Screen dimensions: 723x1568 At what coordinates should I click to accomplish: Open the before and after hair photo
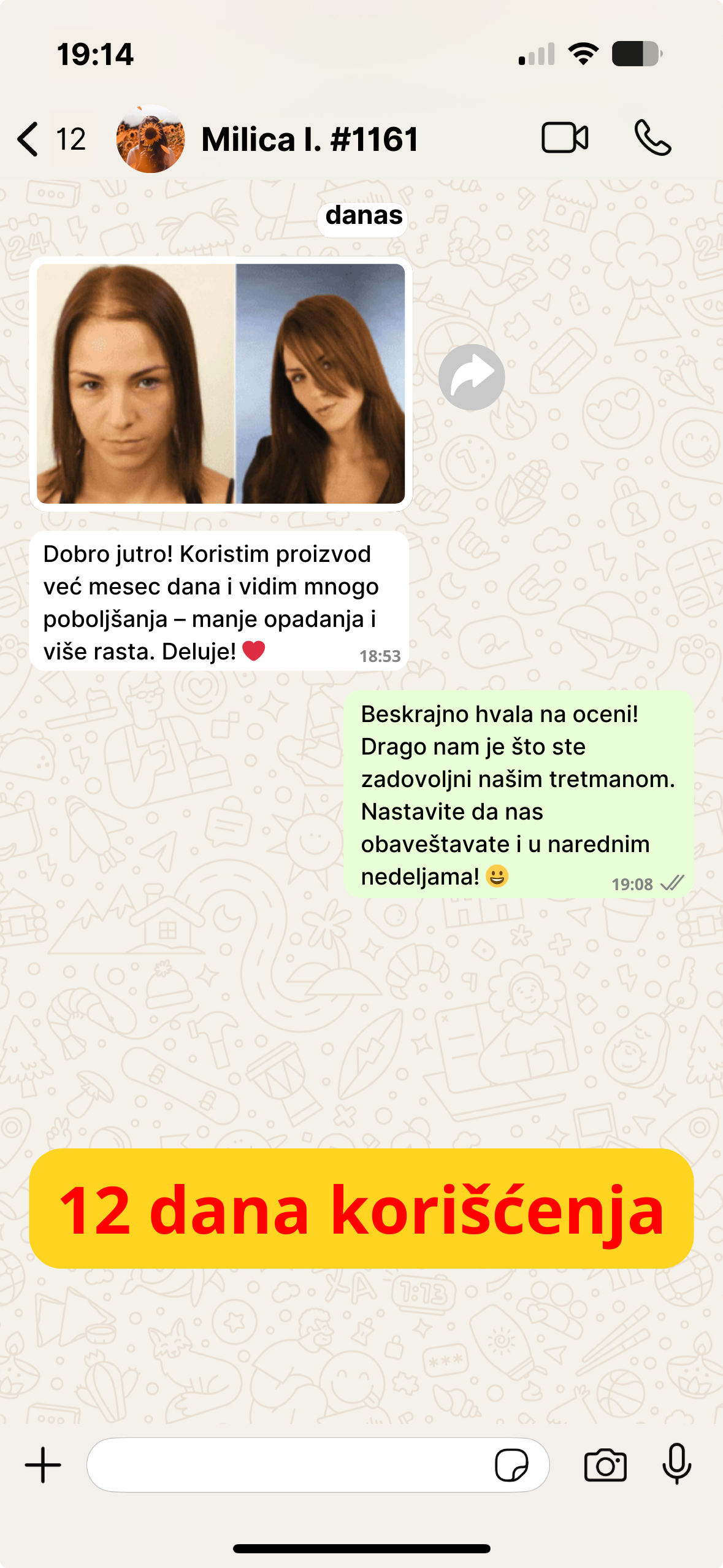coord(221,383)
